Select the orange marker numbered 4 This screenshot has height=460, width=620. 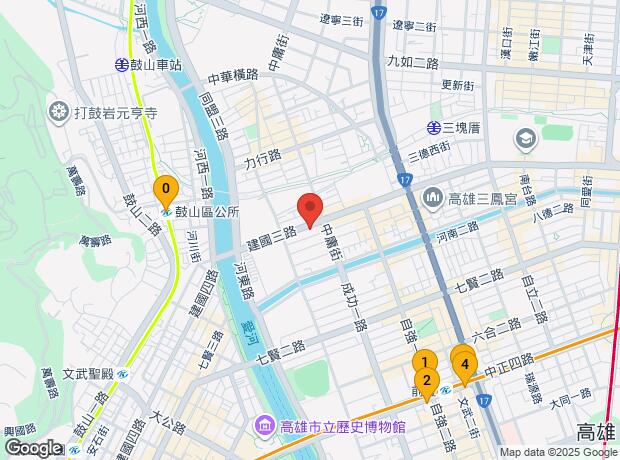(x=464, y=363)
